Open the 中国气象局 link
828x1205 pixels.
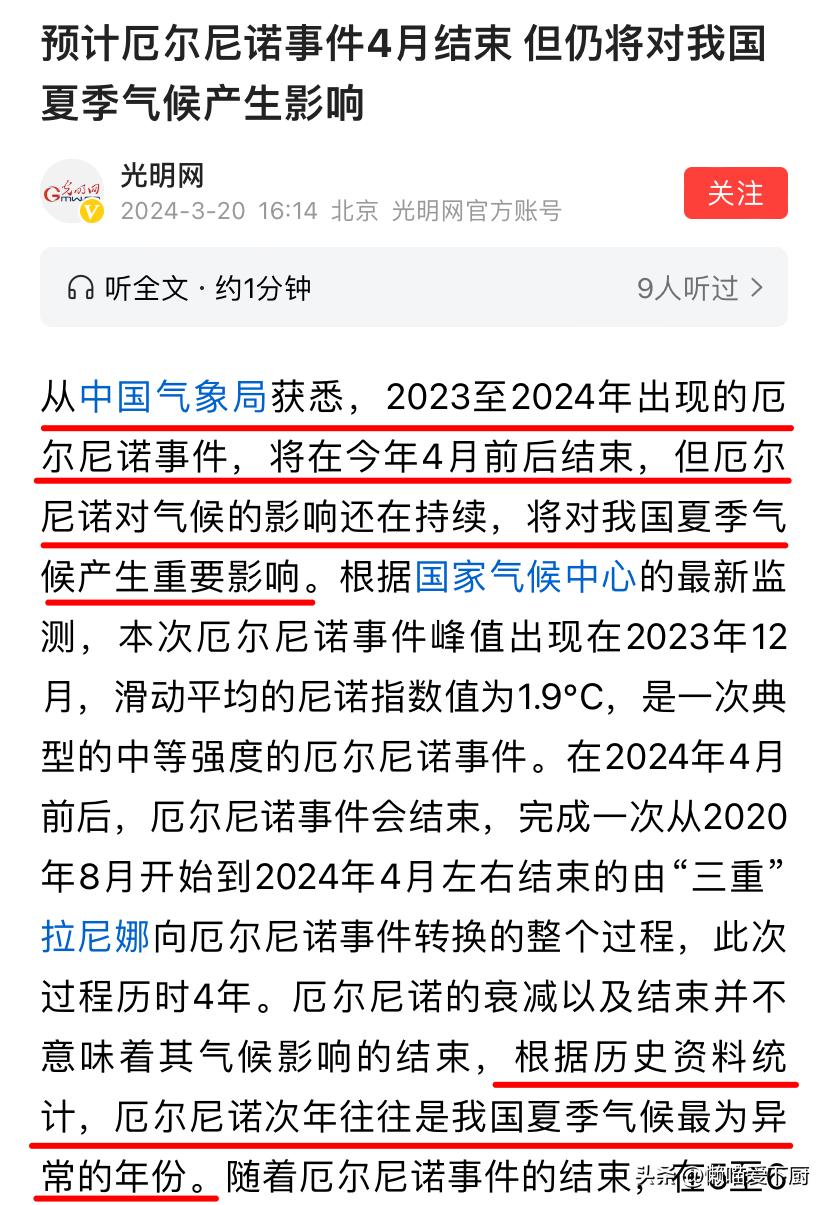tap(172, 398)
